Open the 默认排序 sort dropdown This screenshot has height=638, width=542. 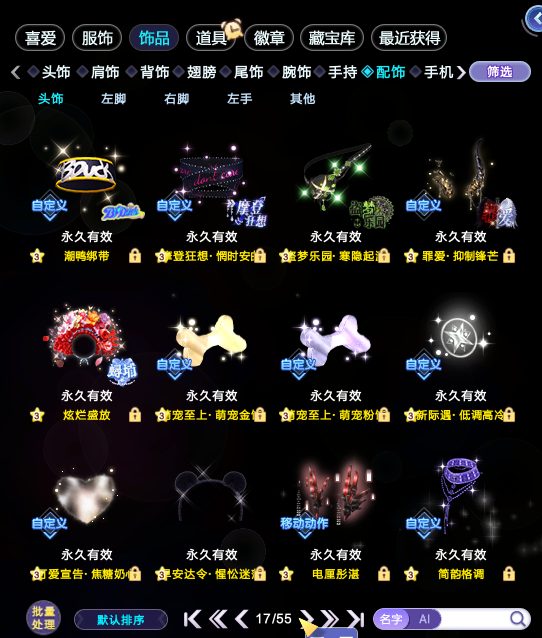tap(121, 620)
